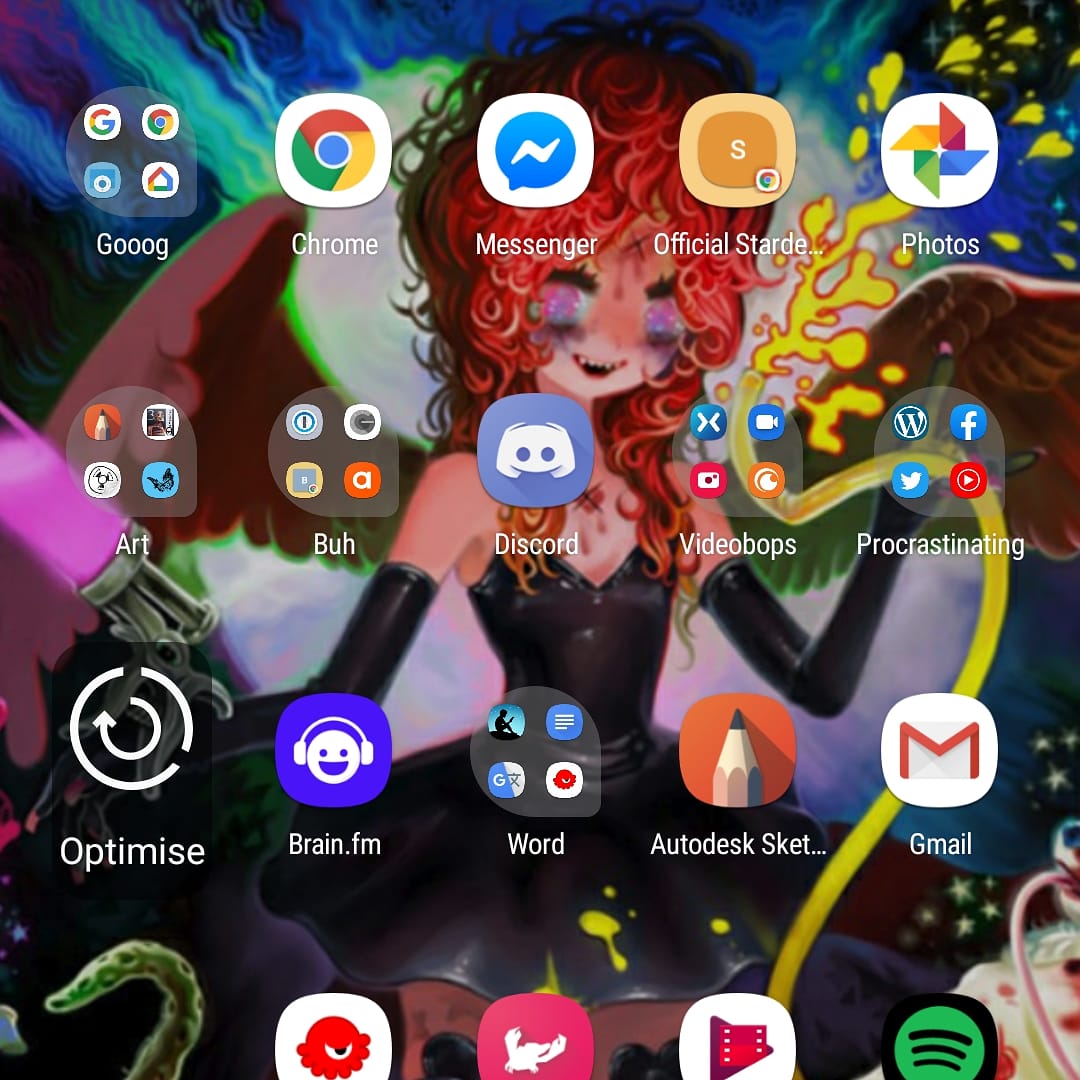
Task: Open the Videobops folder
Action: click(738, 451)
